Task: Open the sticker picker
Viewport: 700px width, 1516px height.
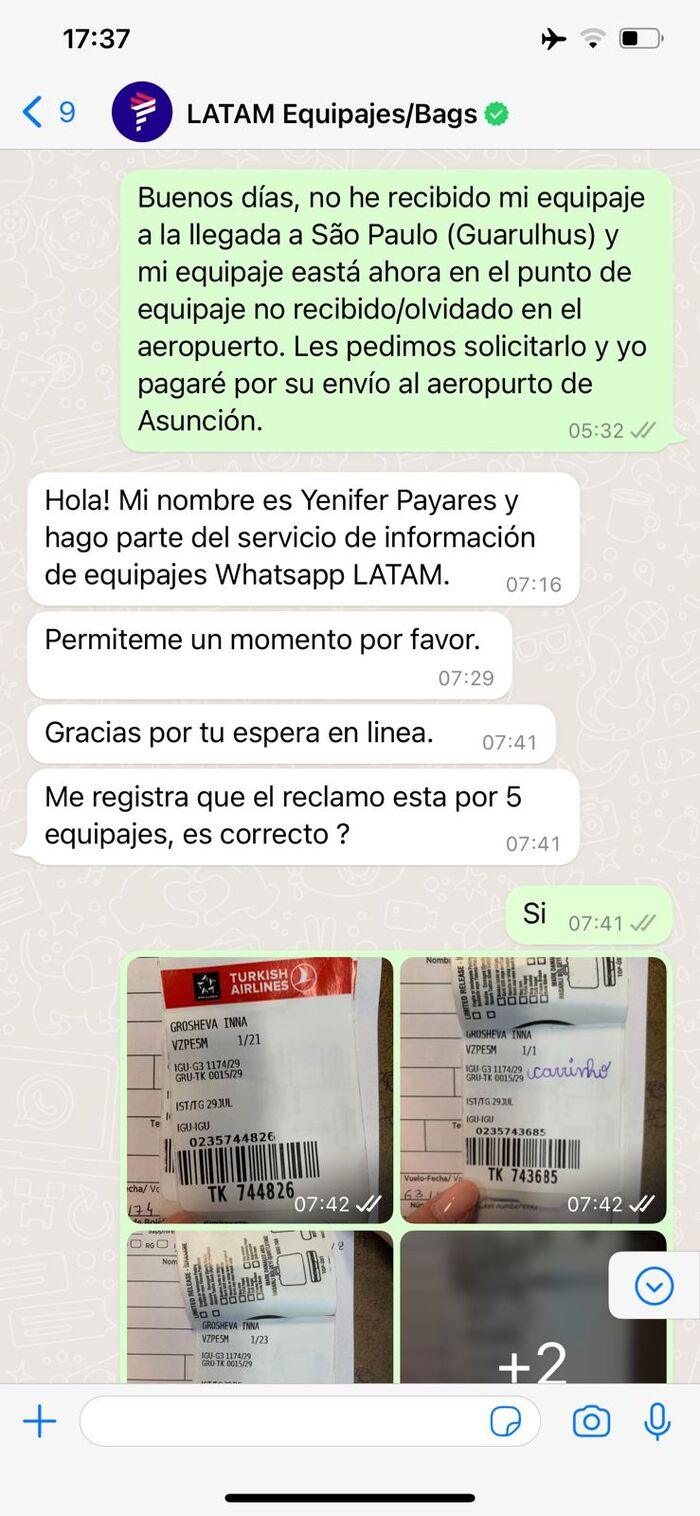Action: click(506, 1421)
